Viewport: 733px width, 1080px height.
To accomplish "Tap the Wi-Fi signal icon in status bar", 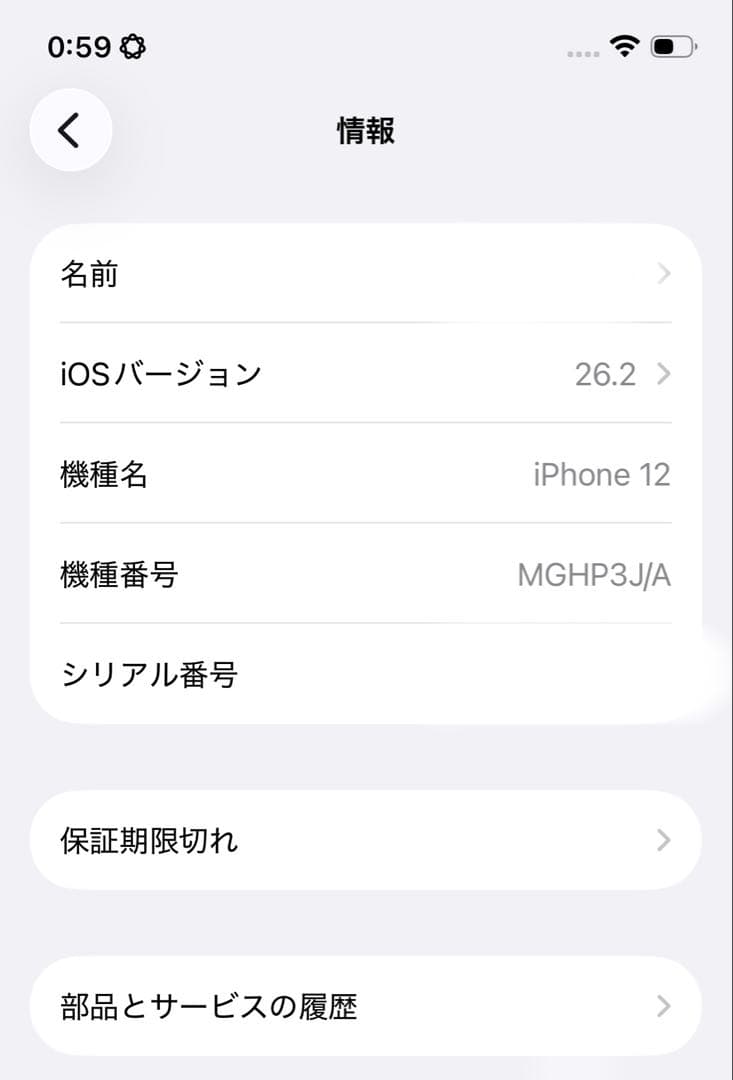I will [623, 45].
